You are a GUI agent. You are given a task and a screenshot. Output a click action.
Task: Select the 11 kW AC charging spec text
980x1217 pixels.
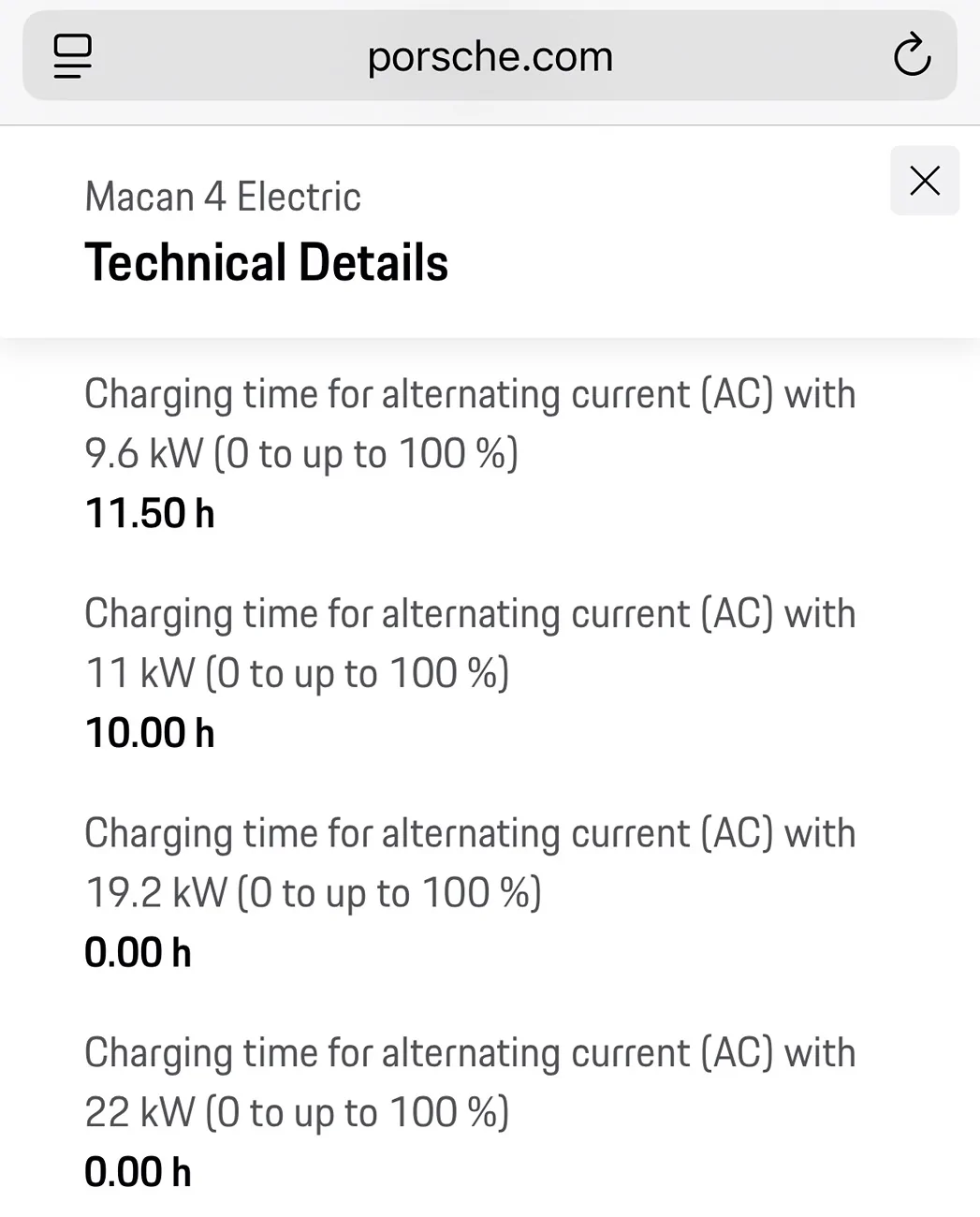[470, 642]
